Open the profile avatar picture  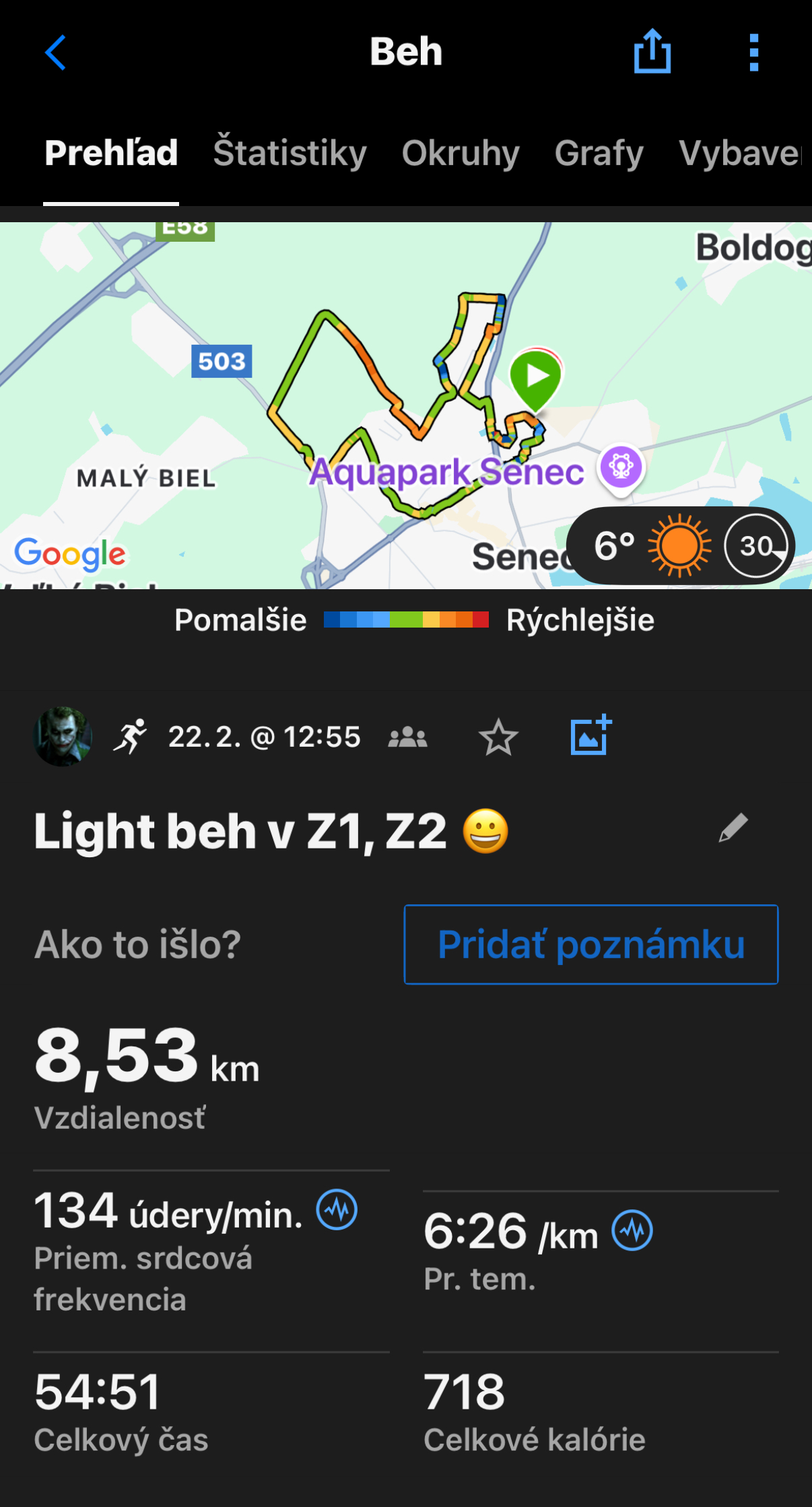tap(63, 736)
